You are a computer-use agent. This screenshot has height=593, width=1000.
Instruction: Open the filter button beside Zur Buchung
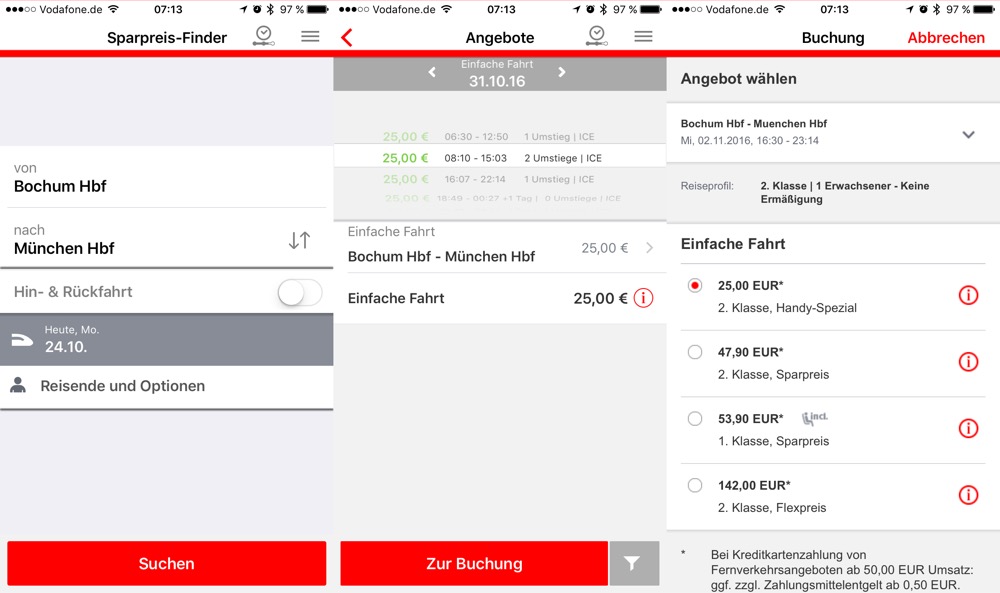(x=633, y=563)
